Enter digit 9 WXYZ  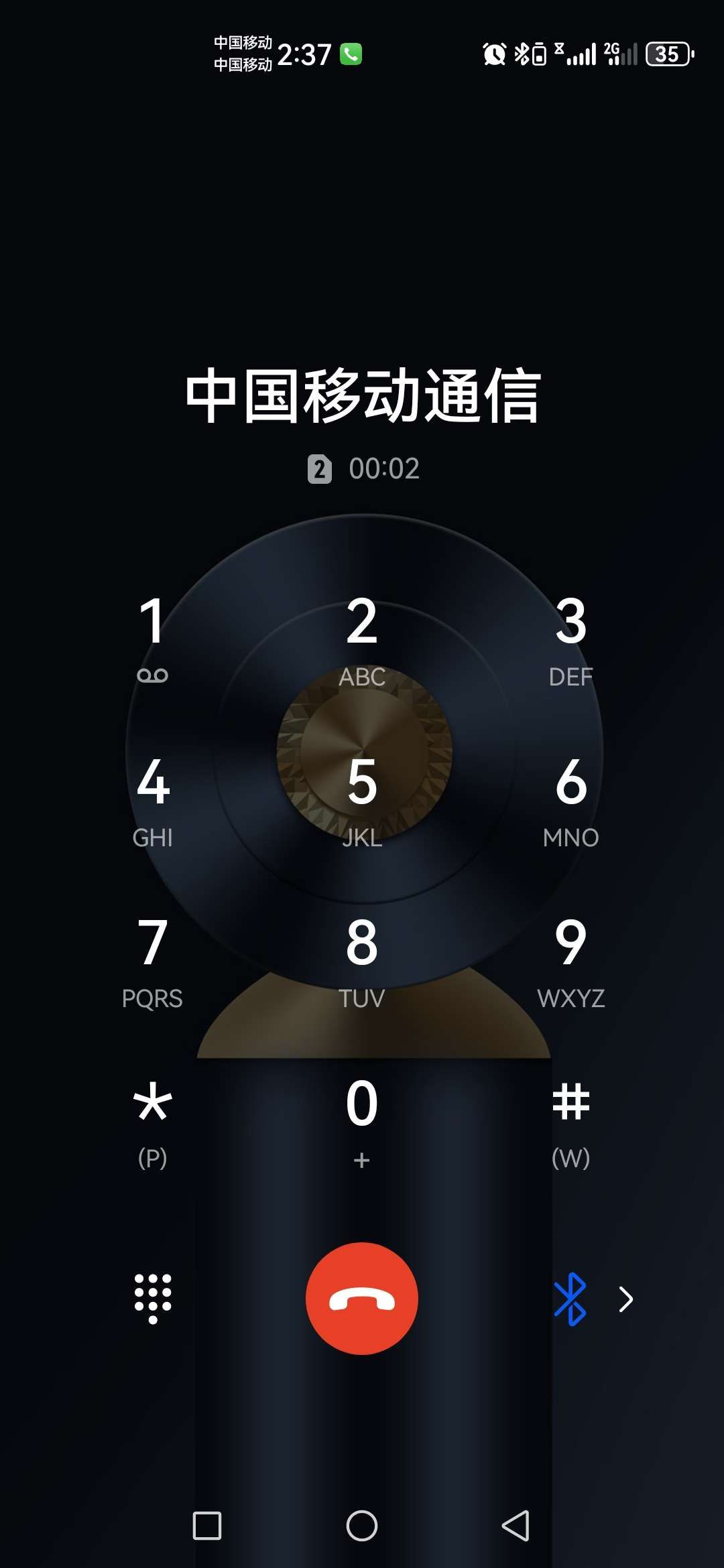[570, 958]
